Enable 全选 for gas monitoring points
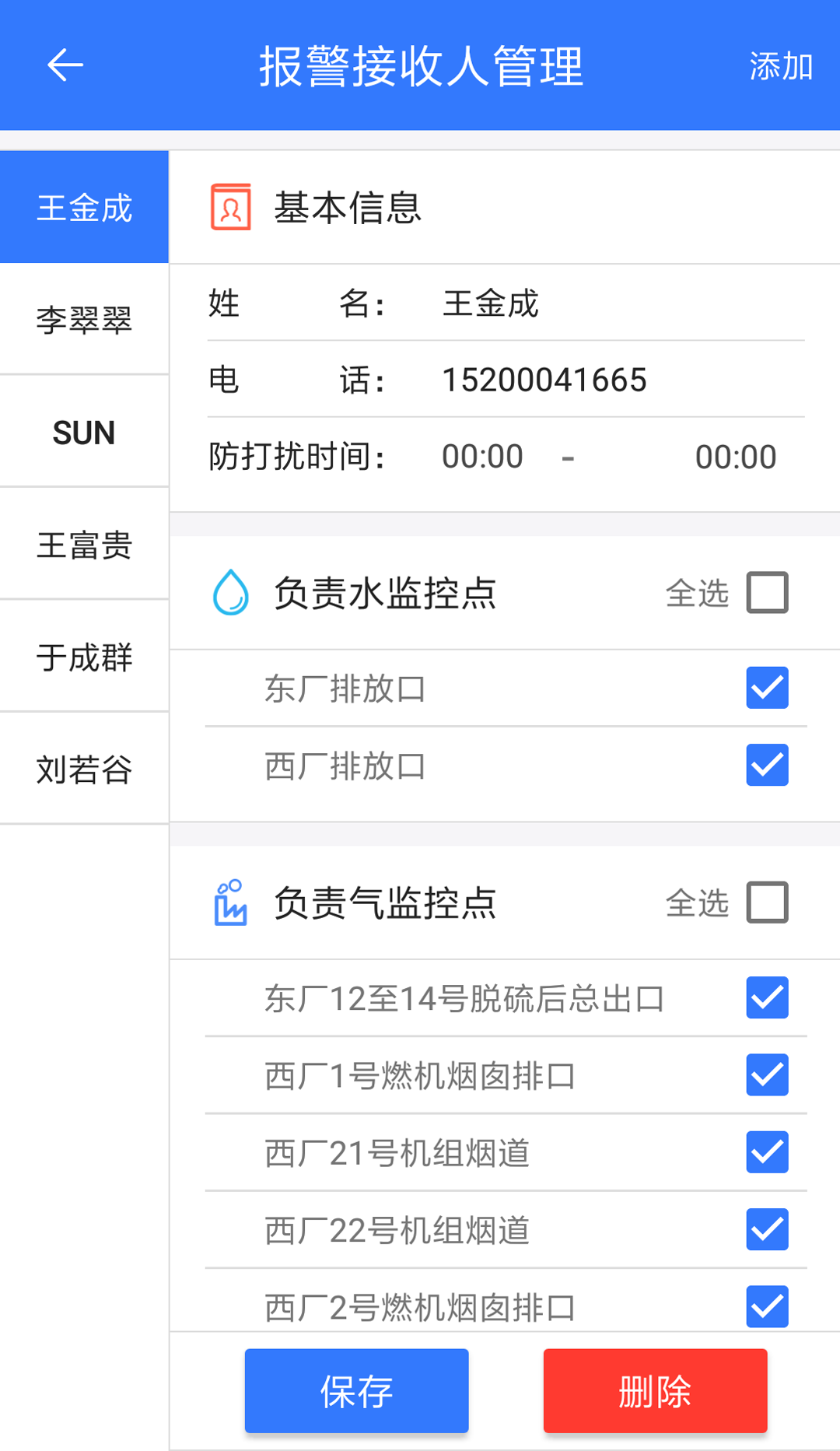 [x=768, y=903]
